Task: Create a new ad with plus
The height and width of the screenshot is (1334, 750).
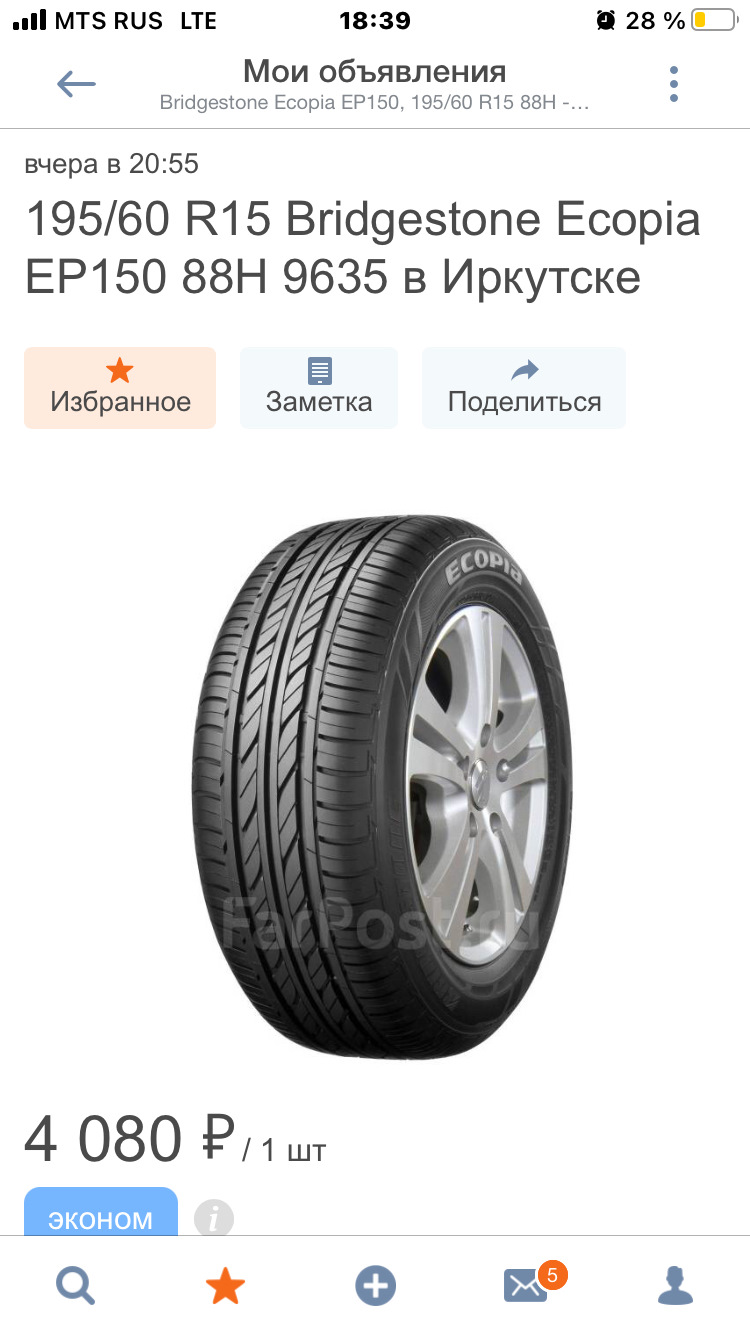Action: coord(375,1285)
